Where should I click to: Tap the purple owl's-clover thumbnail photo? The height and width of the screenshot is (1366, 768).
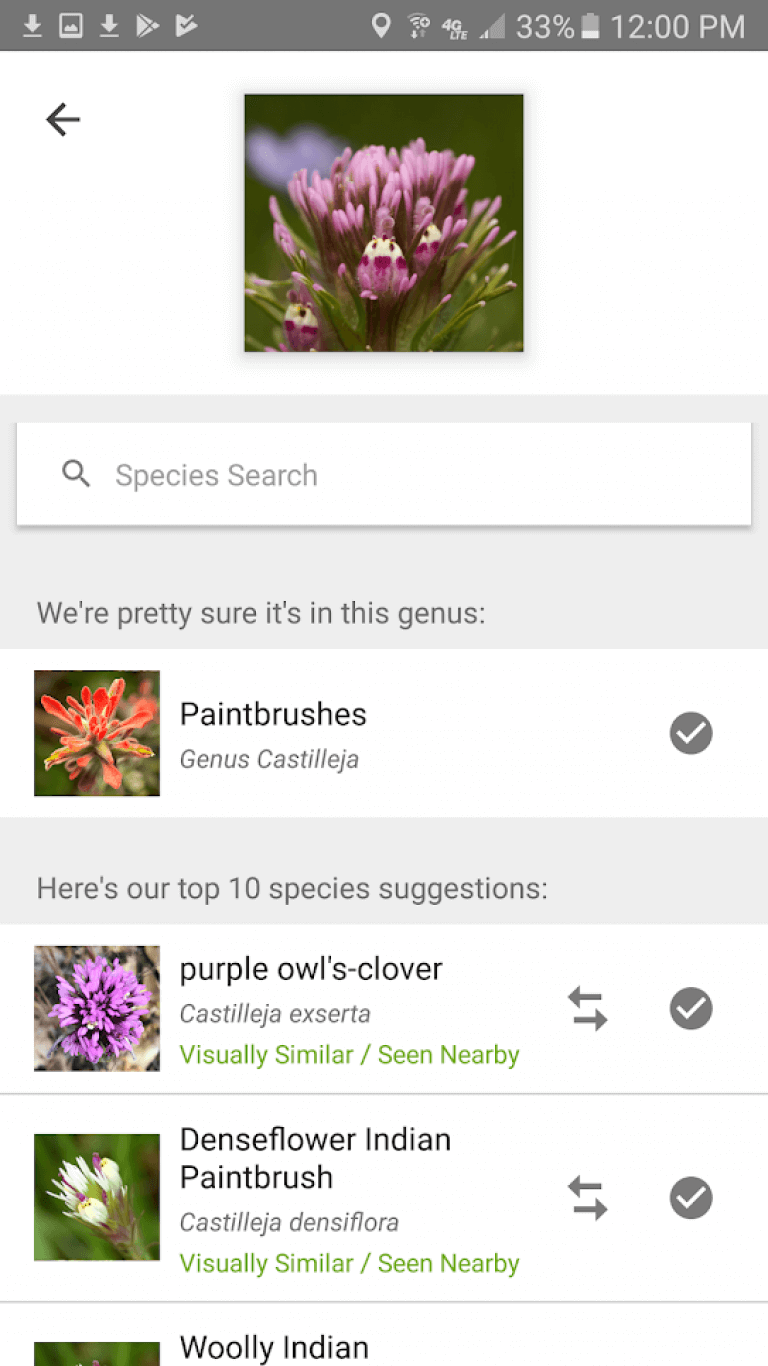click(x=96, y=1008)
